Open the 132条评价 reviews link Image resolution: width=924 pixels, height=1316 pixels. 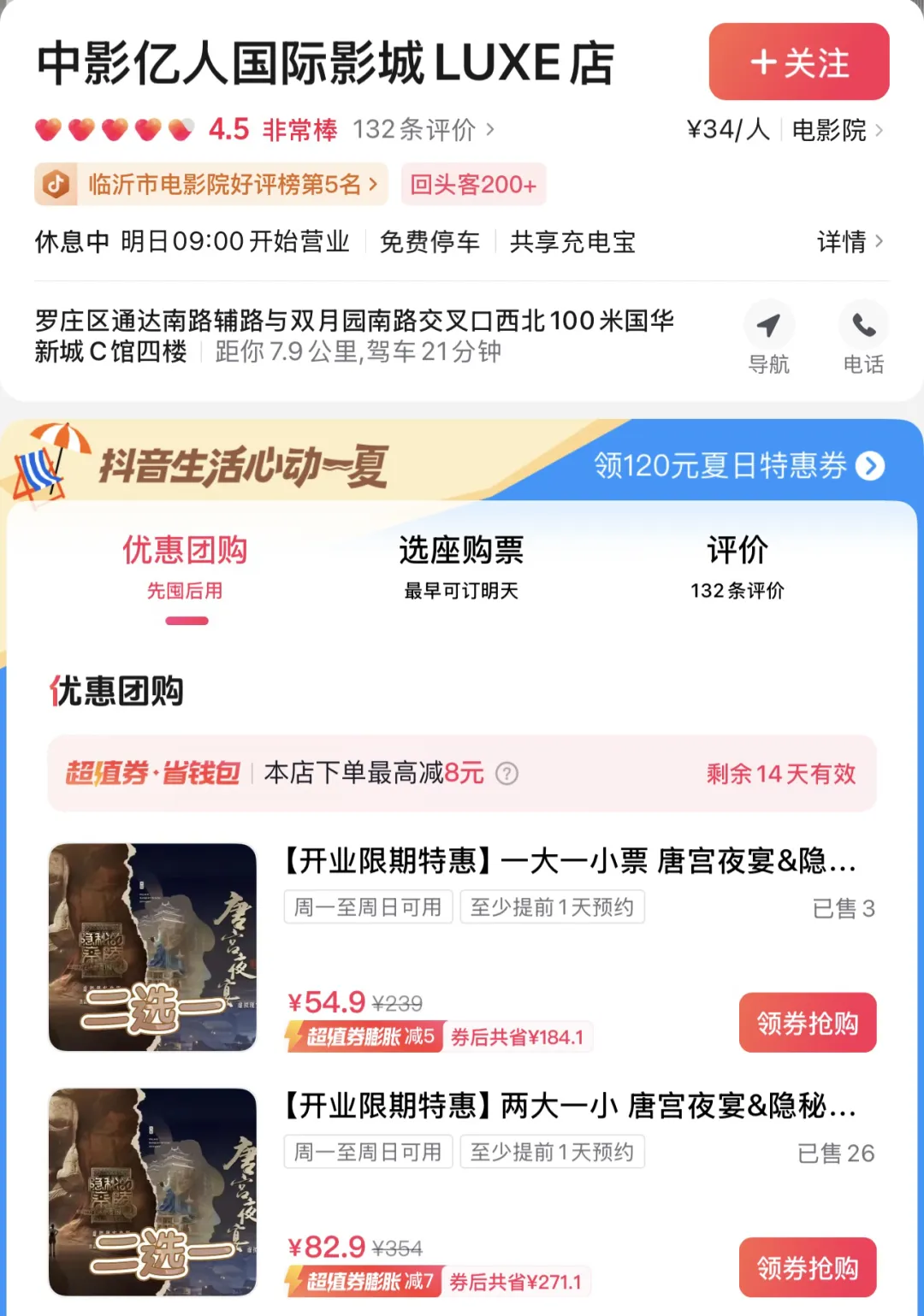423,130
